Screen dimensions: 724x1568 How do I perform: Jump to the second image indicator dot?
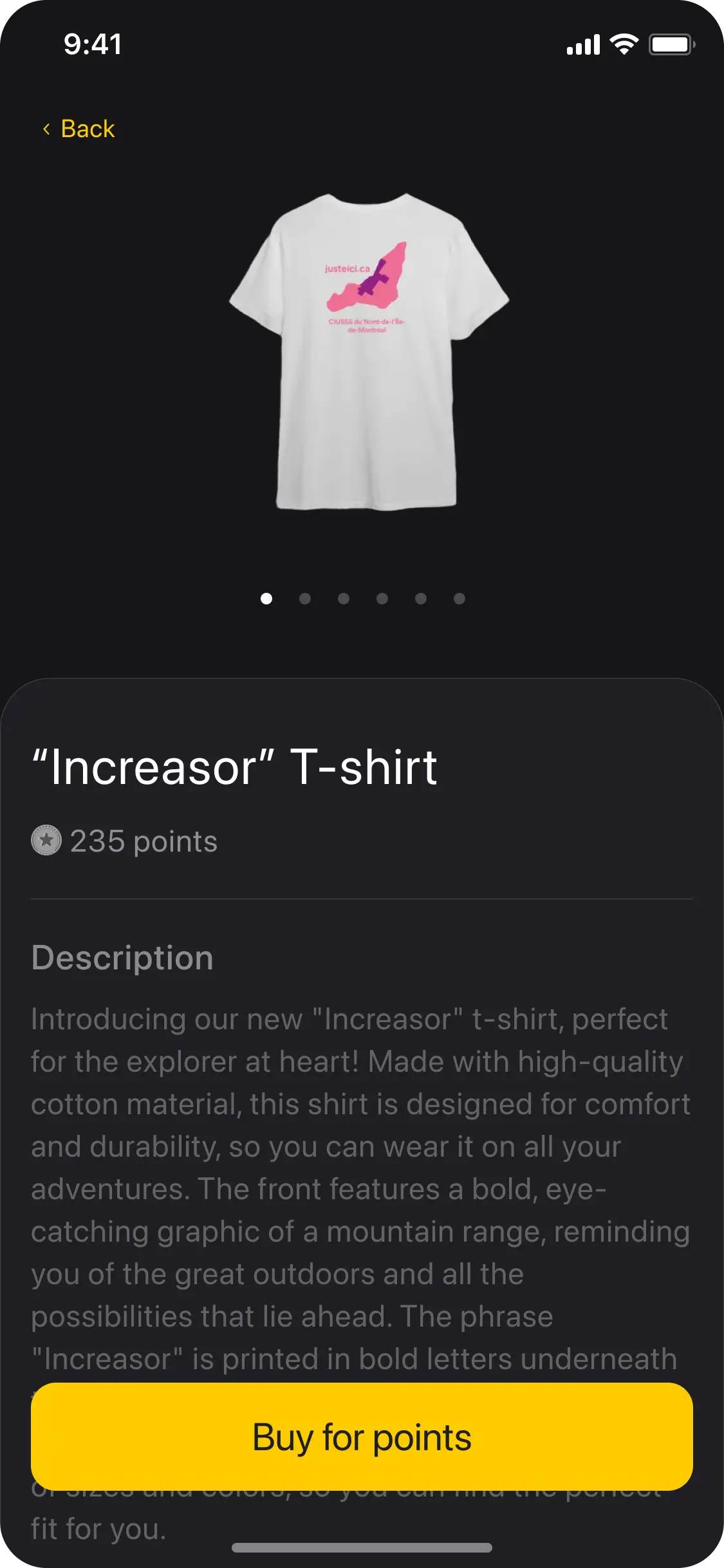point(305,599)
